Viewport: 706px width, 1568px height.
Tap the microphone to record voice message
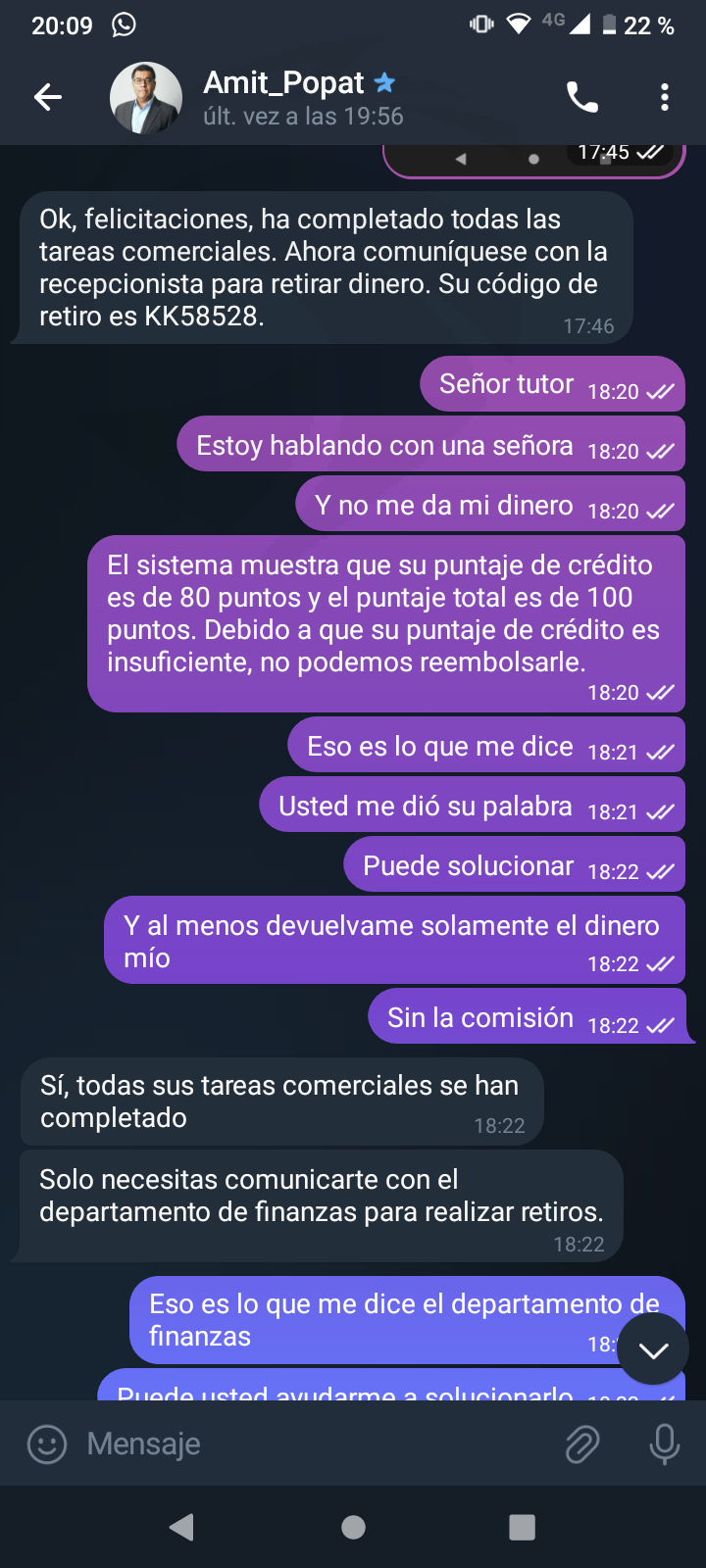[x=664, y=1444]
